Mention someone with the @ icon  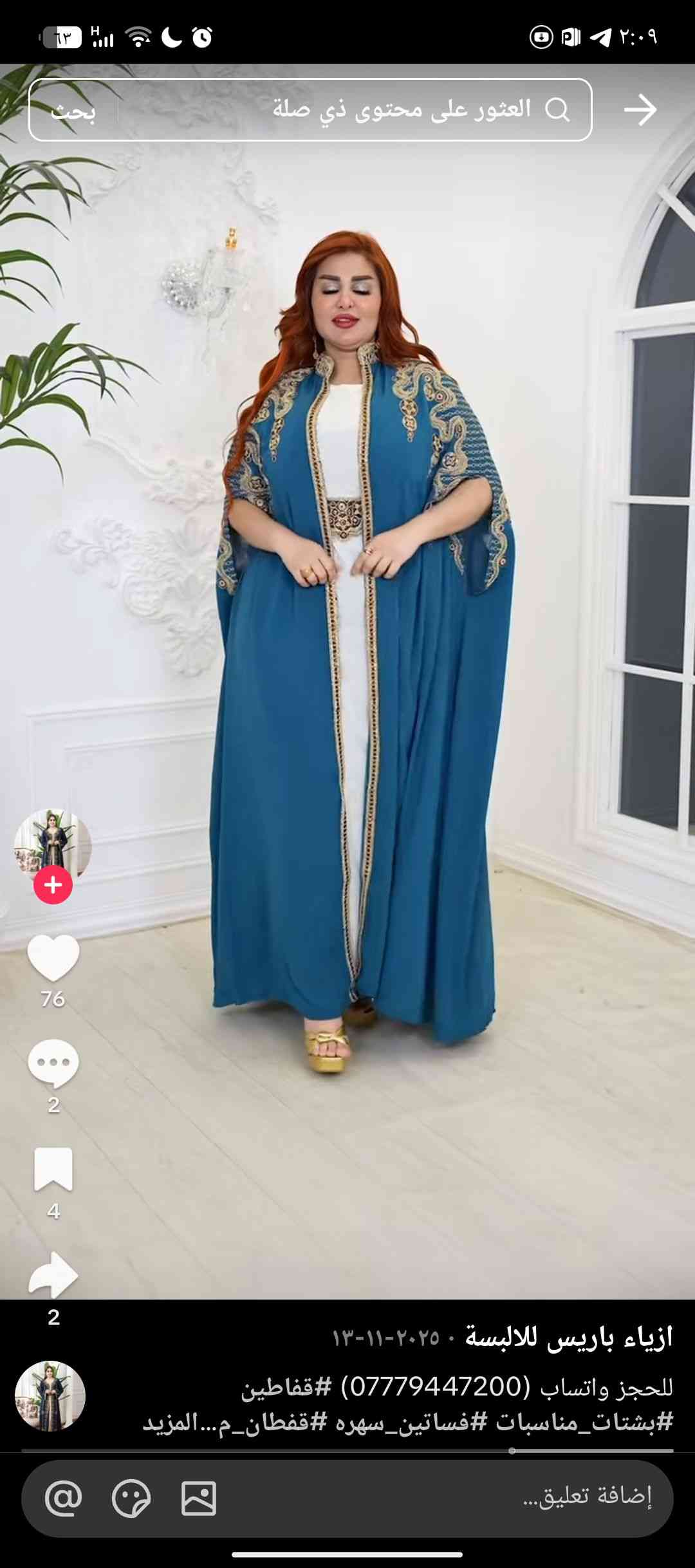tap(63, 1498)
